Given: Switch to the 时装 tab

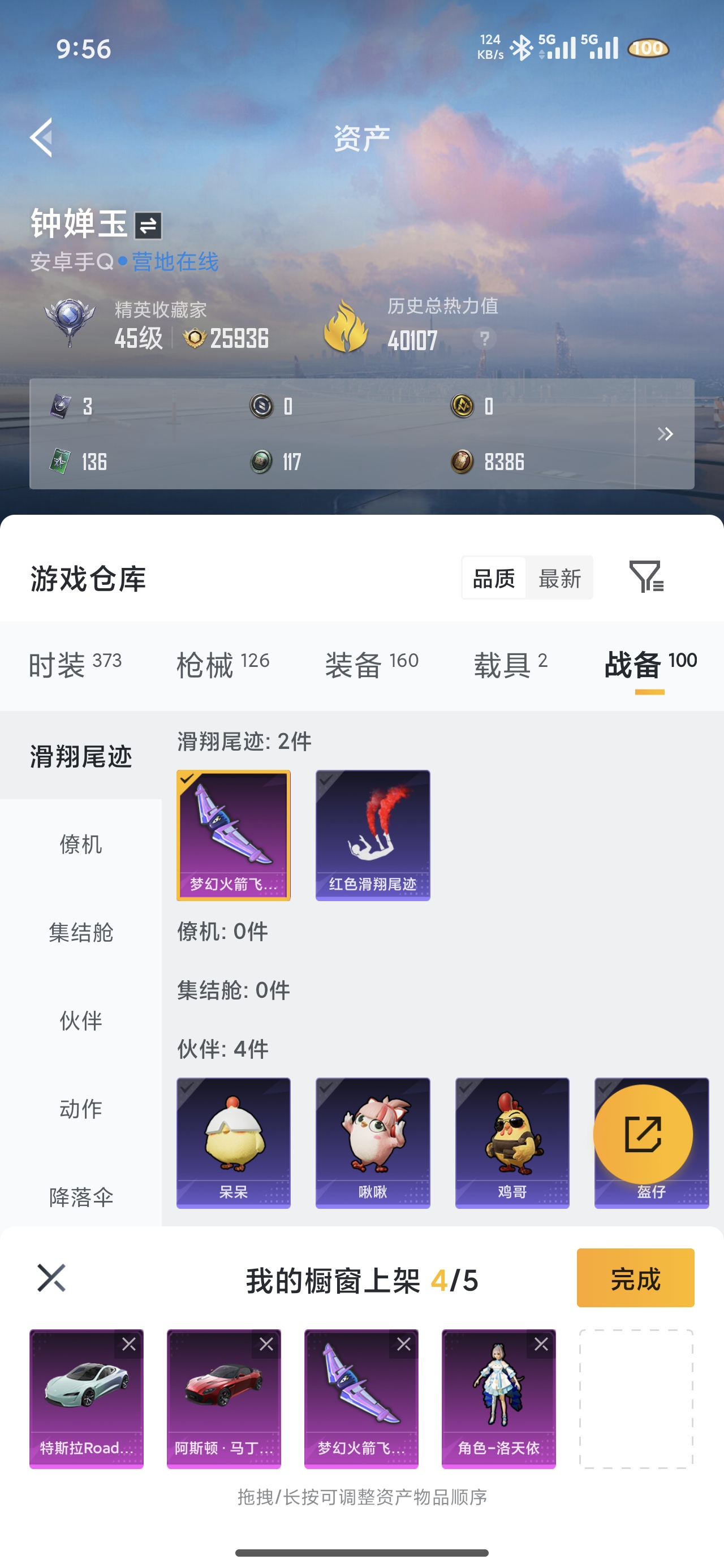Looking at the screenshot, I should click(75, 664).
